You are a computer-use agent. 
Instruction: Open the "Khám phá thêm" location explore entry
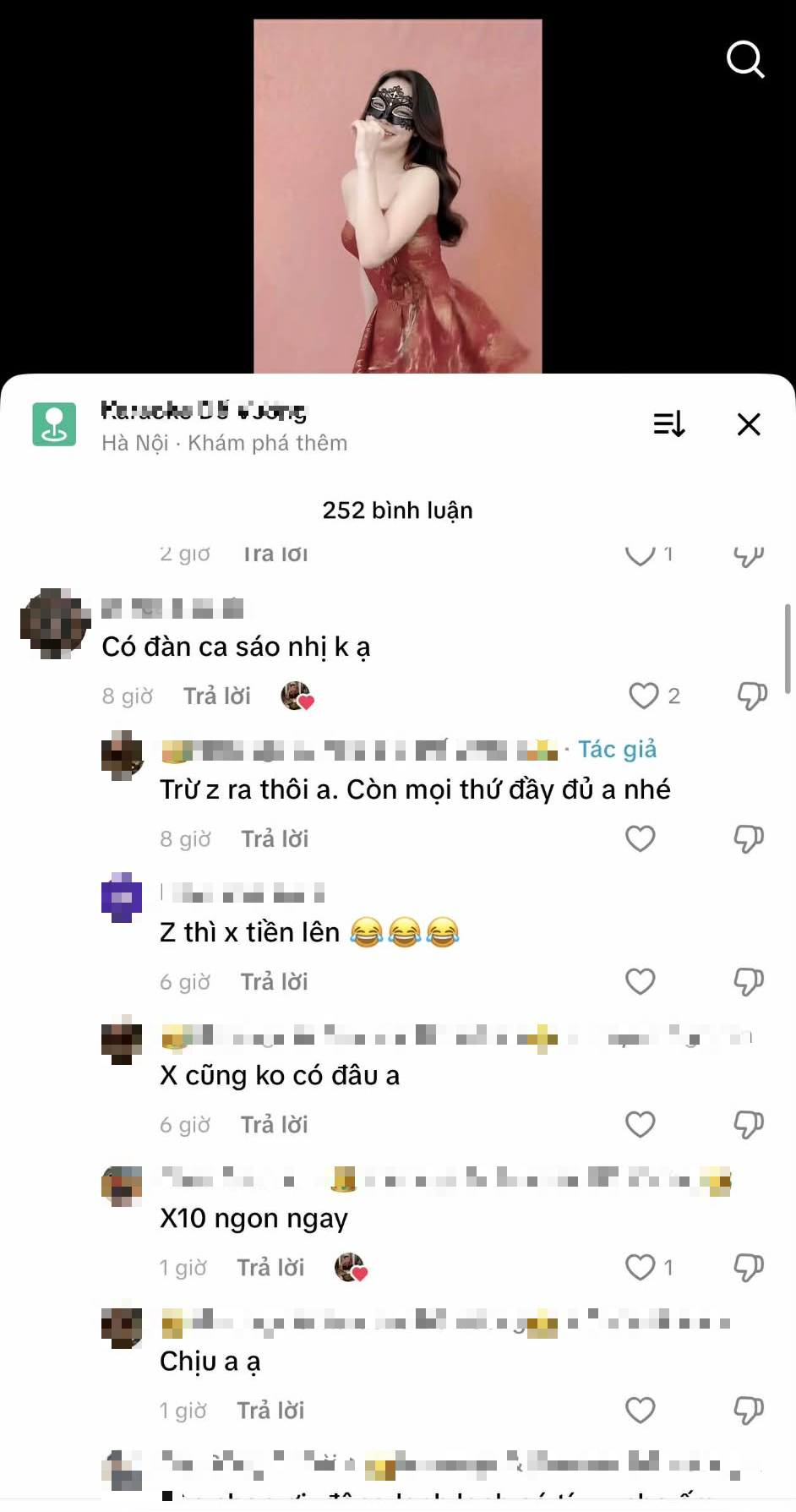[272, 442]
